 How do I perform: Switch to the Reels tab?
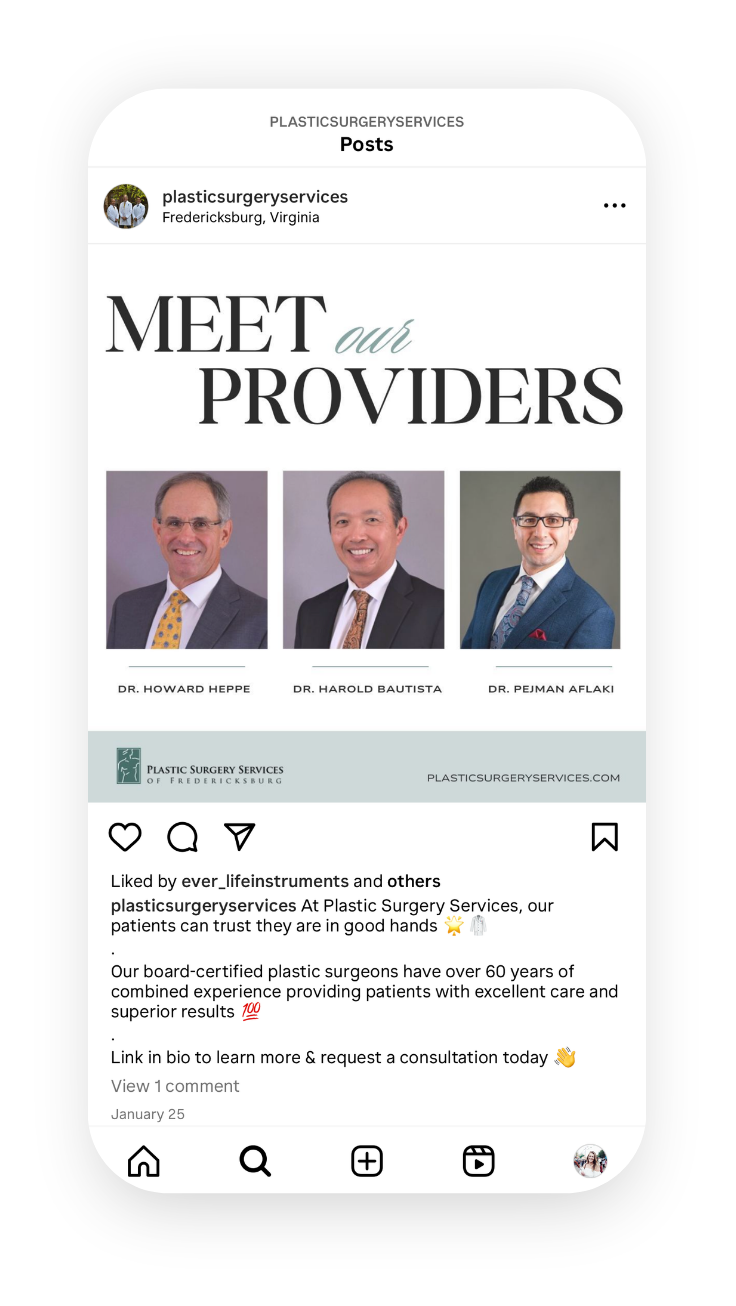pos(479,1161)
